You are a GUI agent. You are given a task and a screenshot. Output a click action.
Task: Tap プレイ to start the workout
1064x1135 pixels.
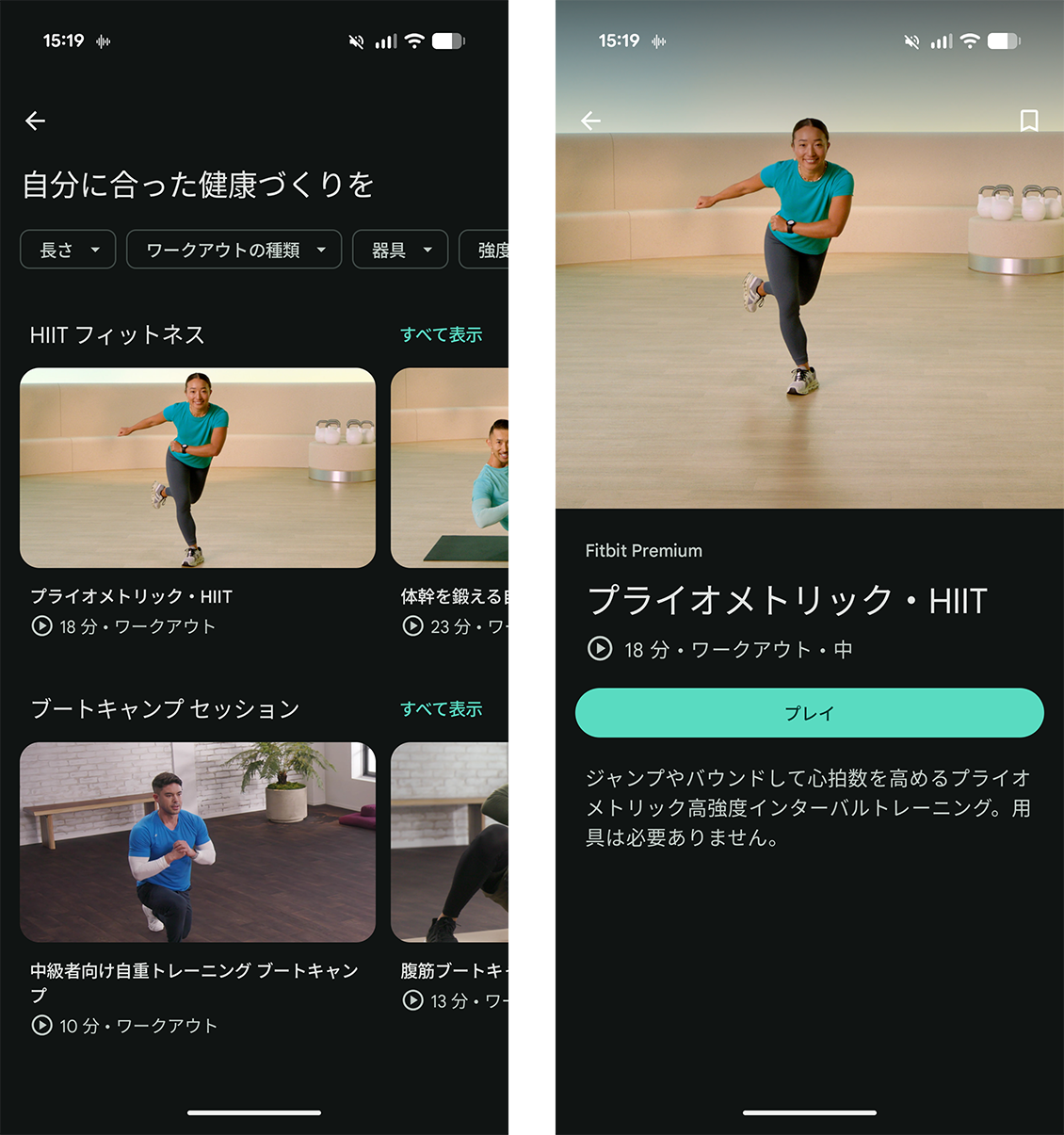(809, 713)
